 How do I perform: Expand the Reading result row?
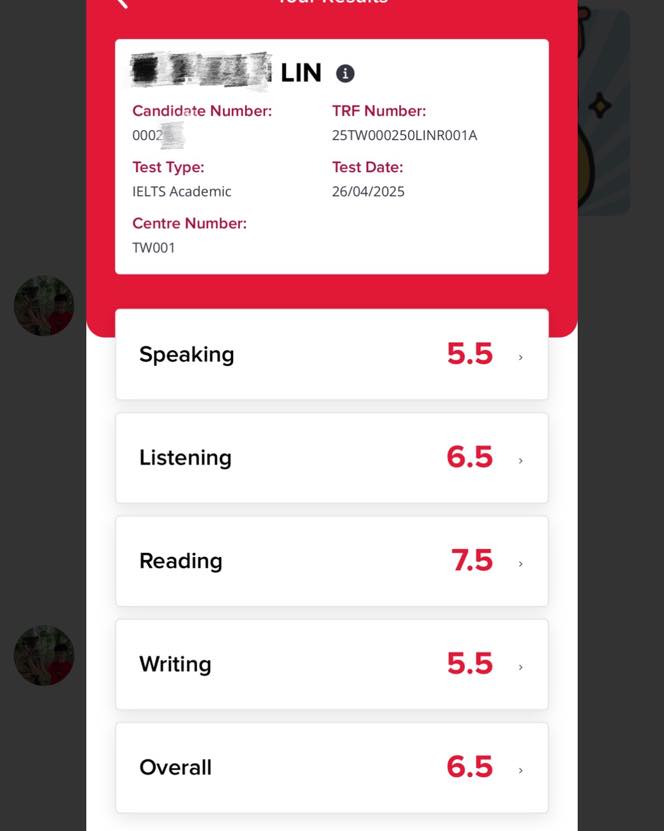pyautogui.click(x=331, y=561)
